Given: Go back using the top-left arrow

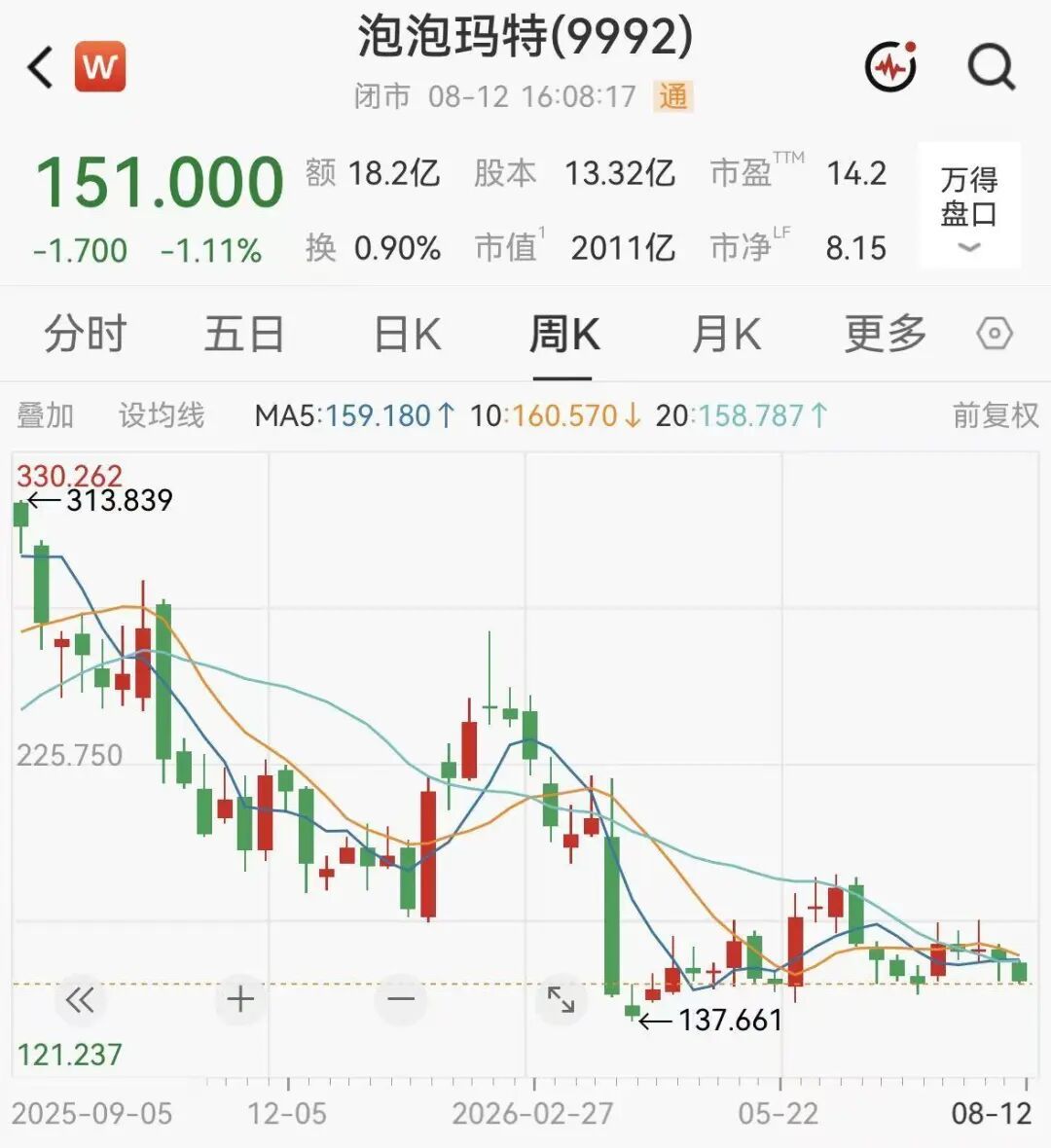Looking at the screenshot, I should pyautogui.click(x=40, y=67).
